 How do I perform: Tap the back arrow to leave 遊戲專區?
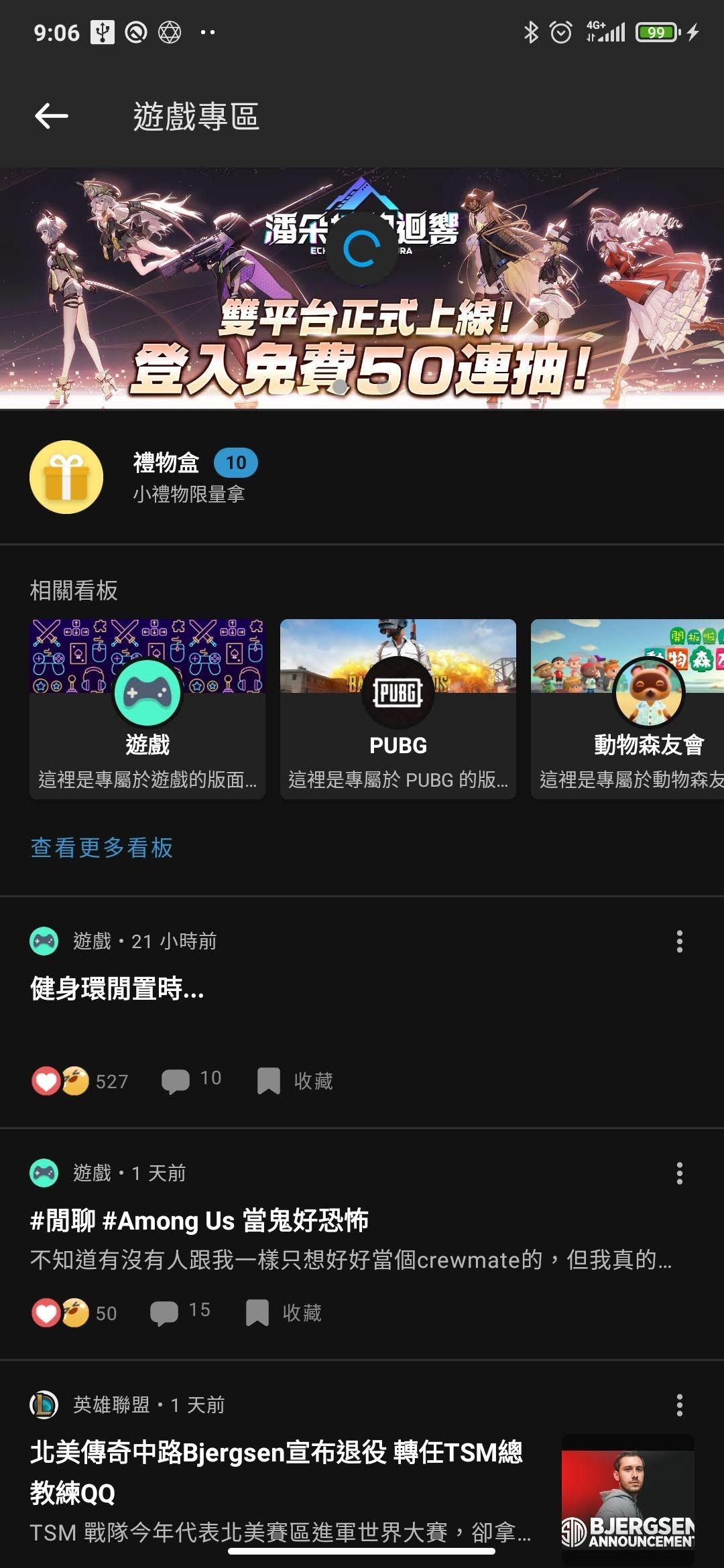49,116
